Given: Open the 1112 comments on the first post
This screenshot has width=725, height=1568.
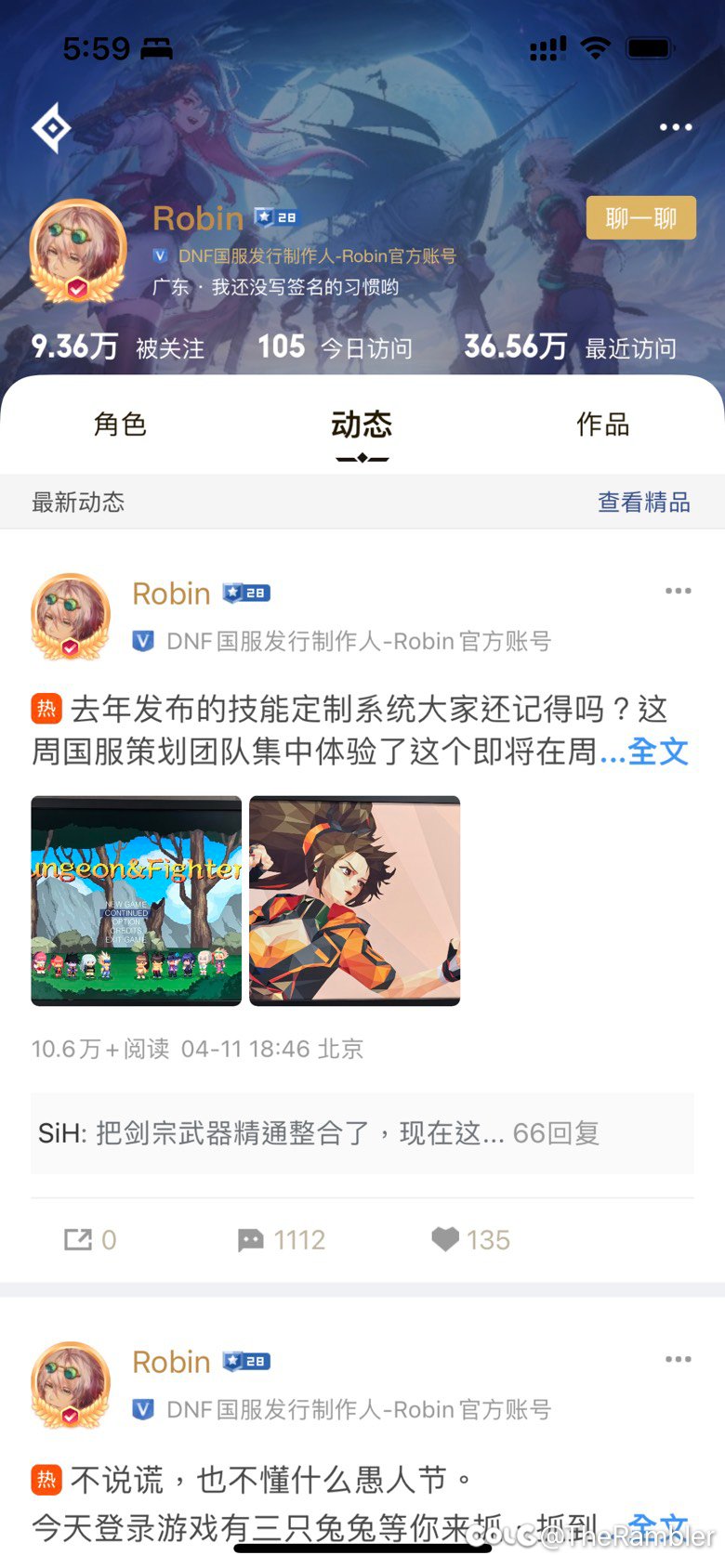Looking at the screenshot, I should click(x=282, y=1240).
